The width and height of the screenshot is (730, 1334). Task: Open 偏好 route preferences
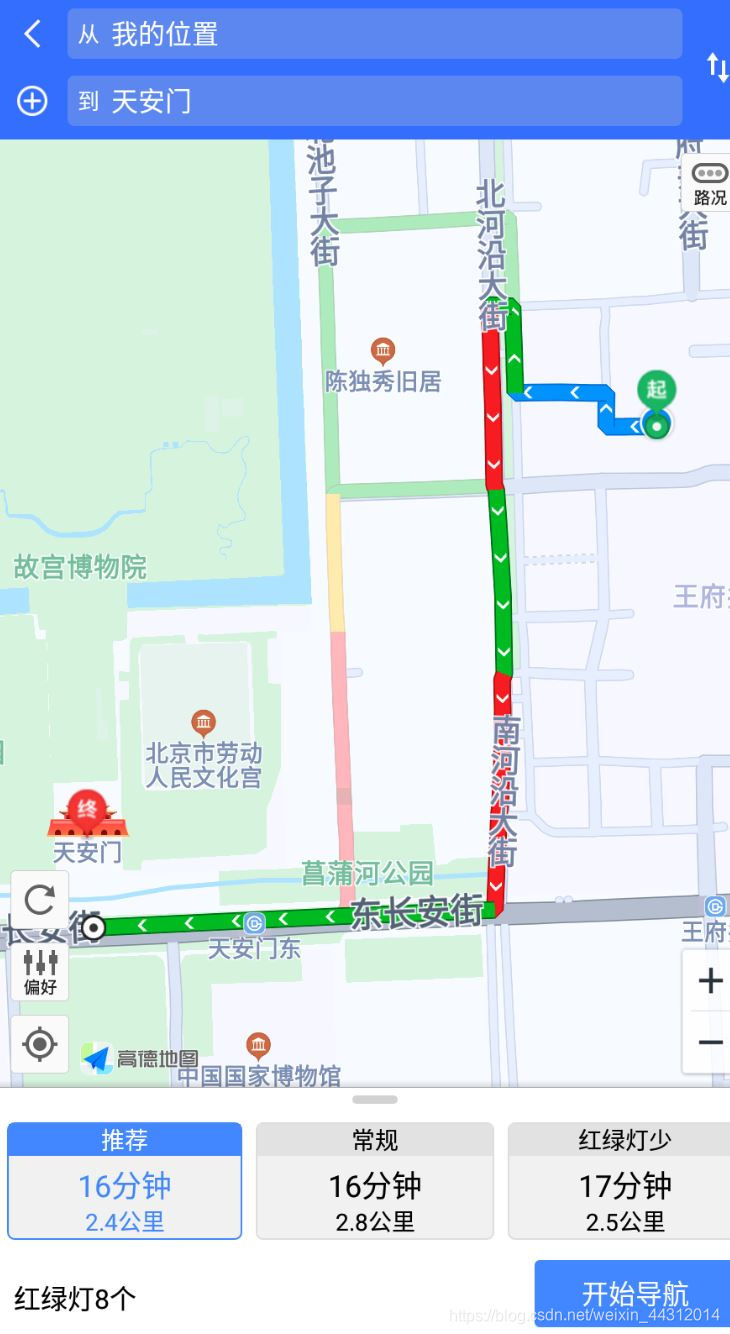click(x=40, y=972)
